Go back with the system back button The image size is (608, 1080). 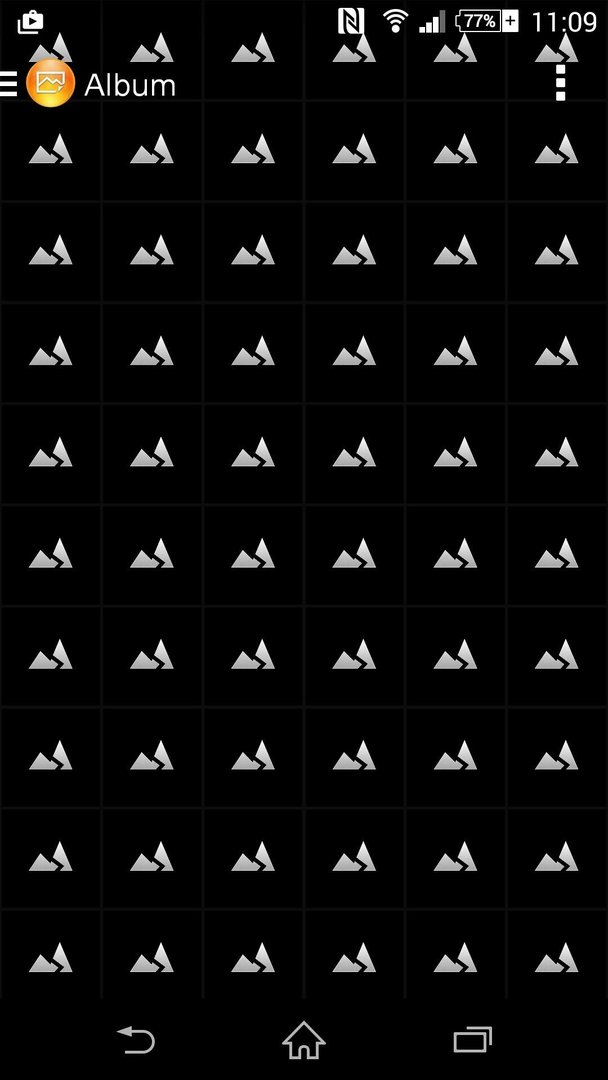[136, 1040]
